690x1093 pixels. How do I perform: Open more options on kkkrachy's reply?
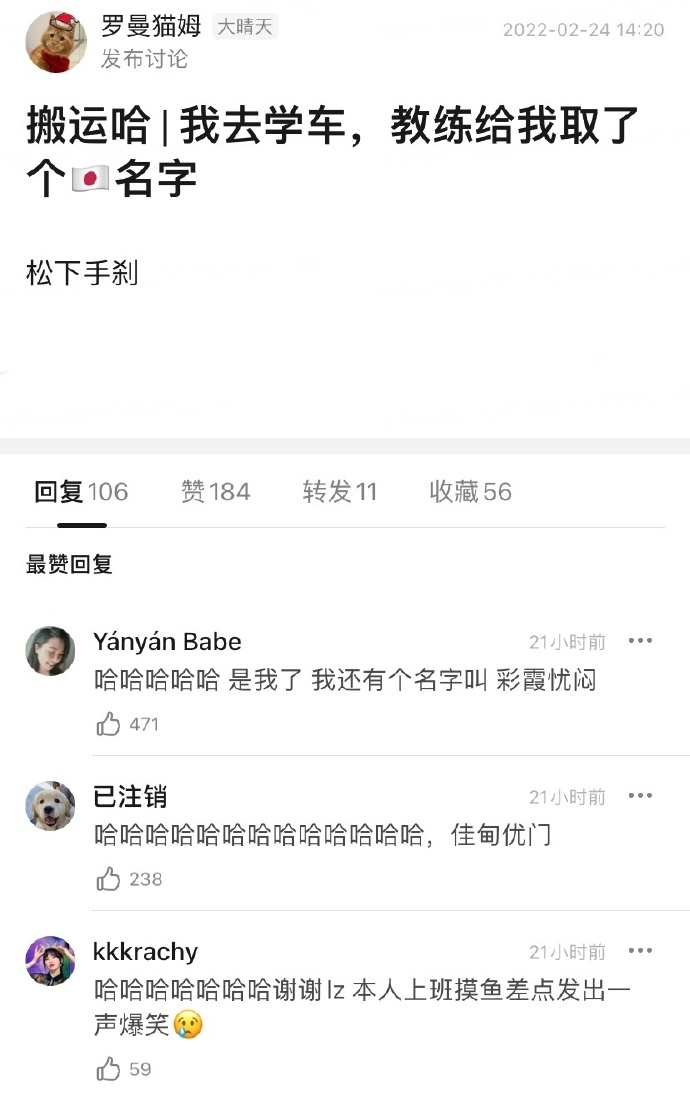640,951
